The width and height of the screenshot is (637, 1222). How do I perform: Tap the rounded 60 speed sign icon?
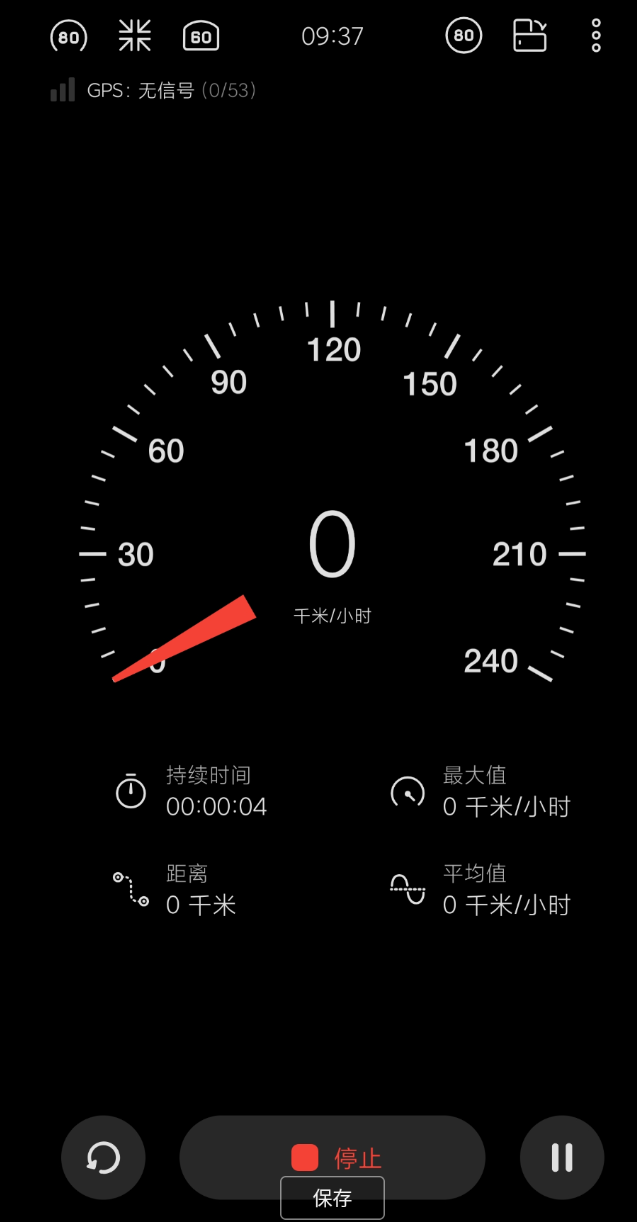coord(201,37)
